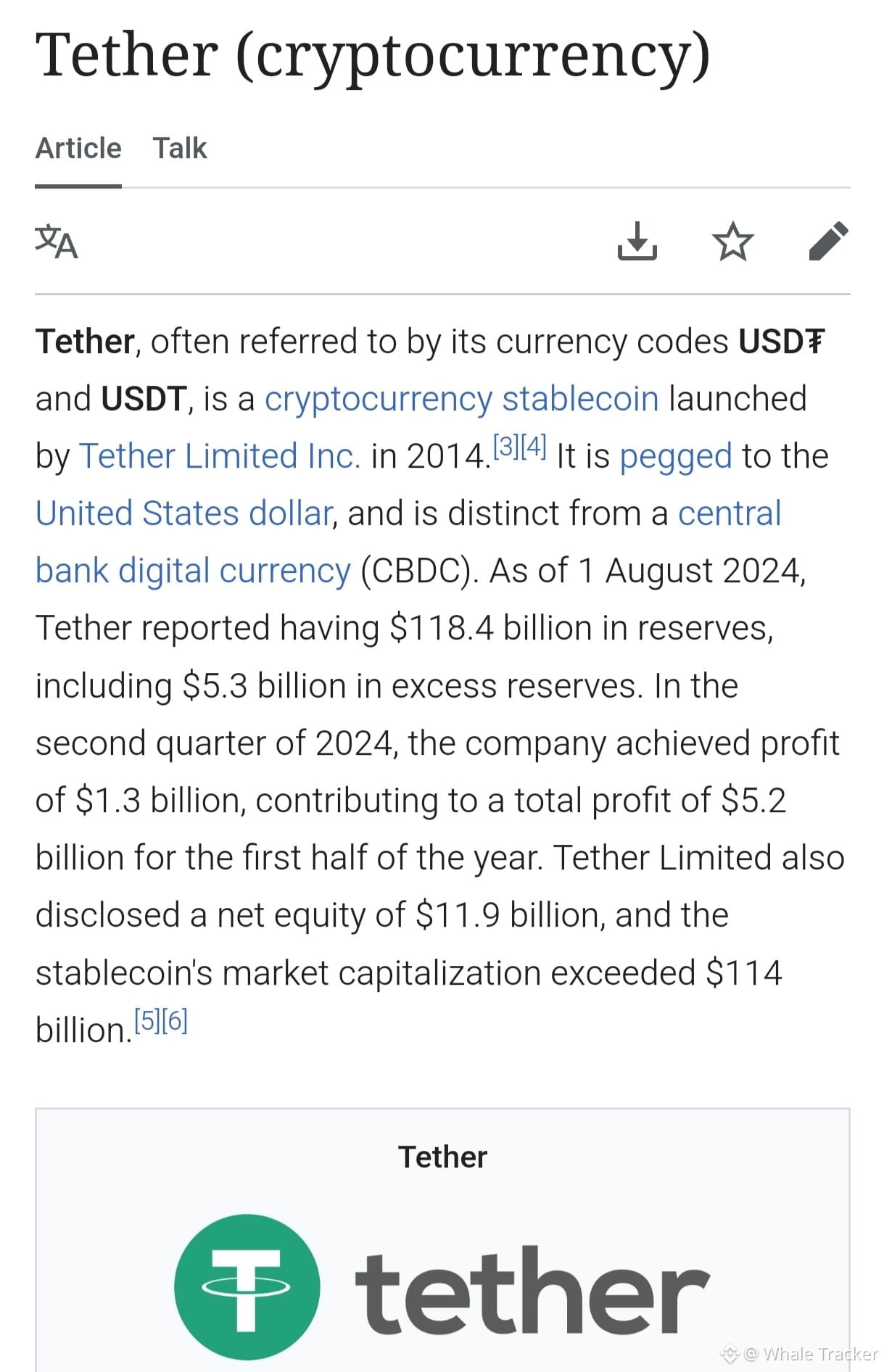Select the Article tab
This screenshot has width=884, height=1372.
tap(78, 149)
